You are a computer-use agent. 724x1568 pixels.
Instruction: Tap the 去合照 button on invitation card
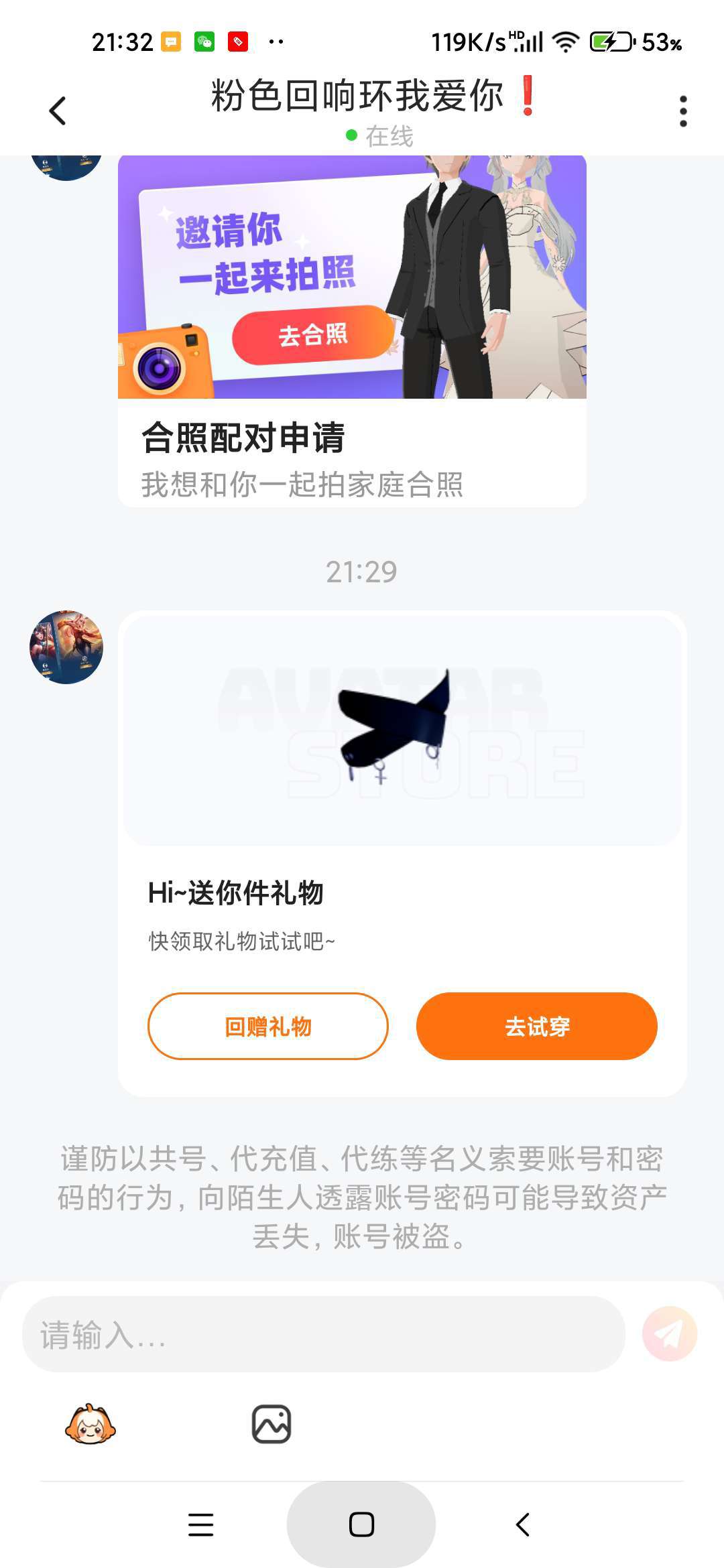click(x=312, y=335)
